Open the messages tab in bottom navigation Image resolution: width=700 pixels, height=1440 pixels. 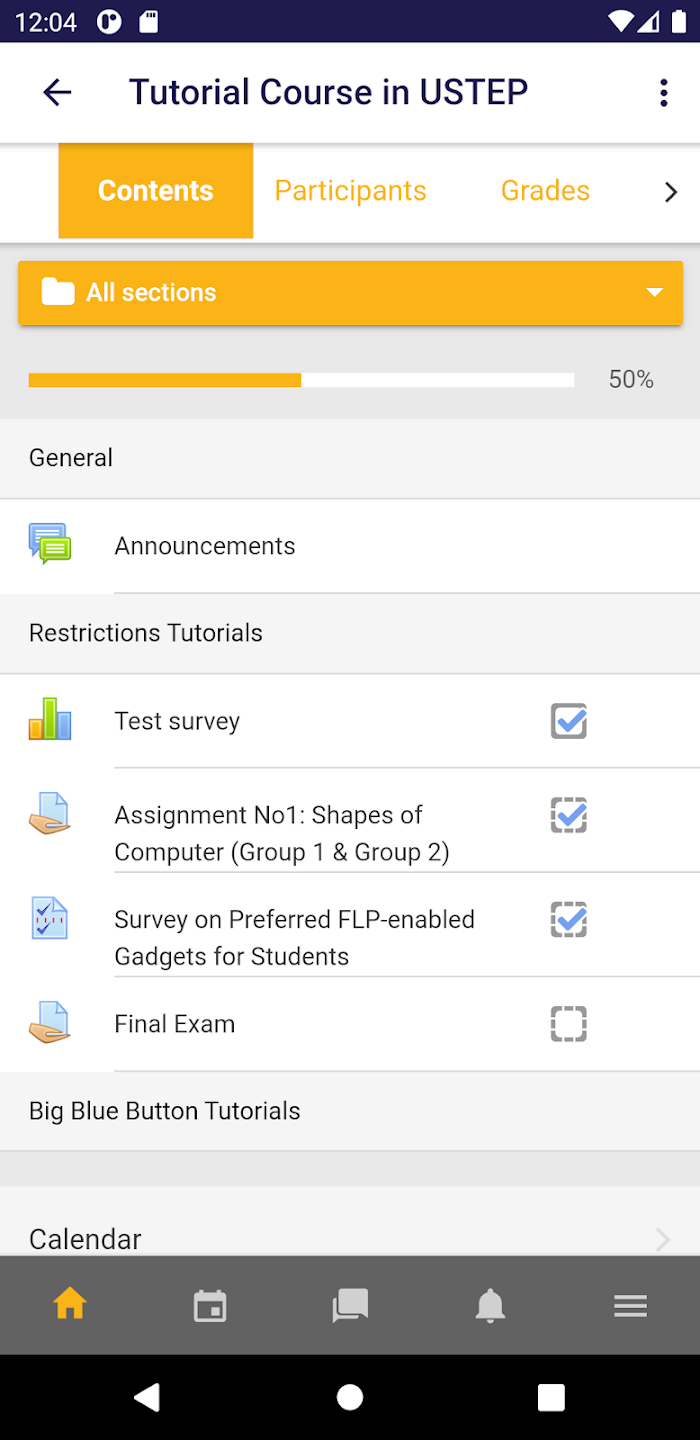[x=350, y=1305]
